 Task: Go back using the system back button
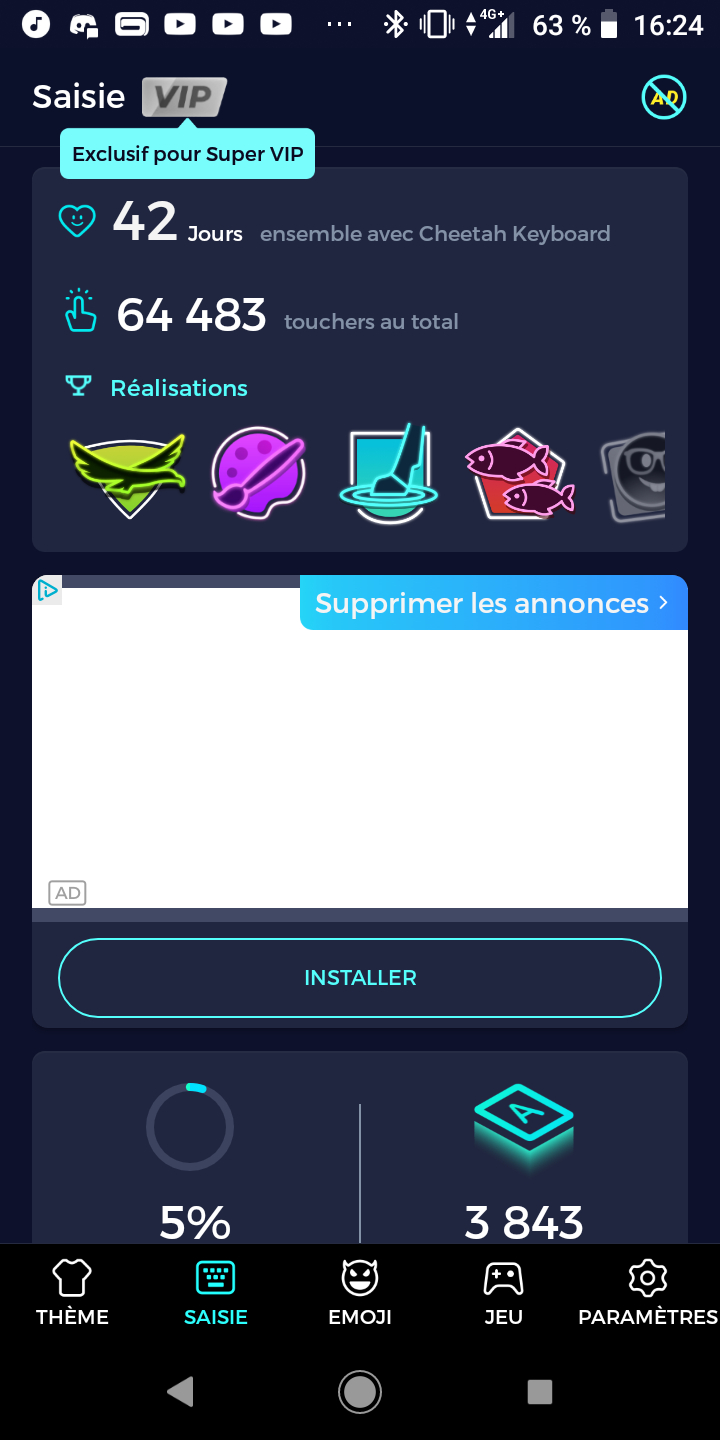[180, 1391]
